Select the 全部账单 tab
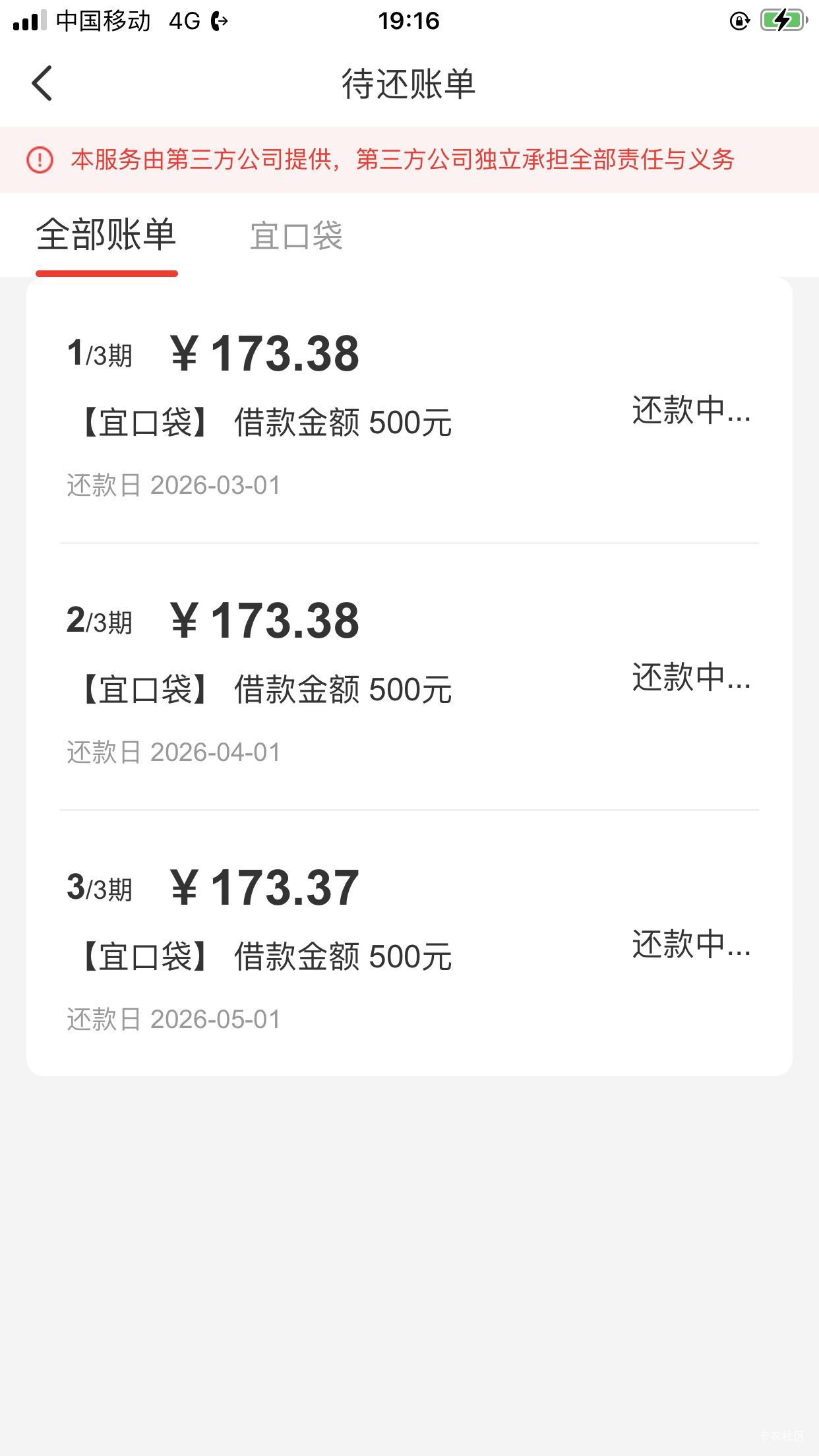 tap(106, 235)
